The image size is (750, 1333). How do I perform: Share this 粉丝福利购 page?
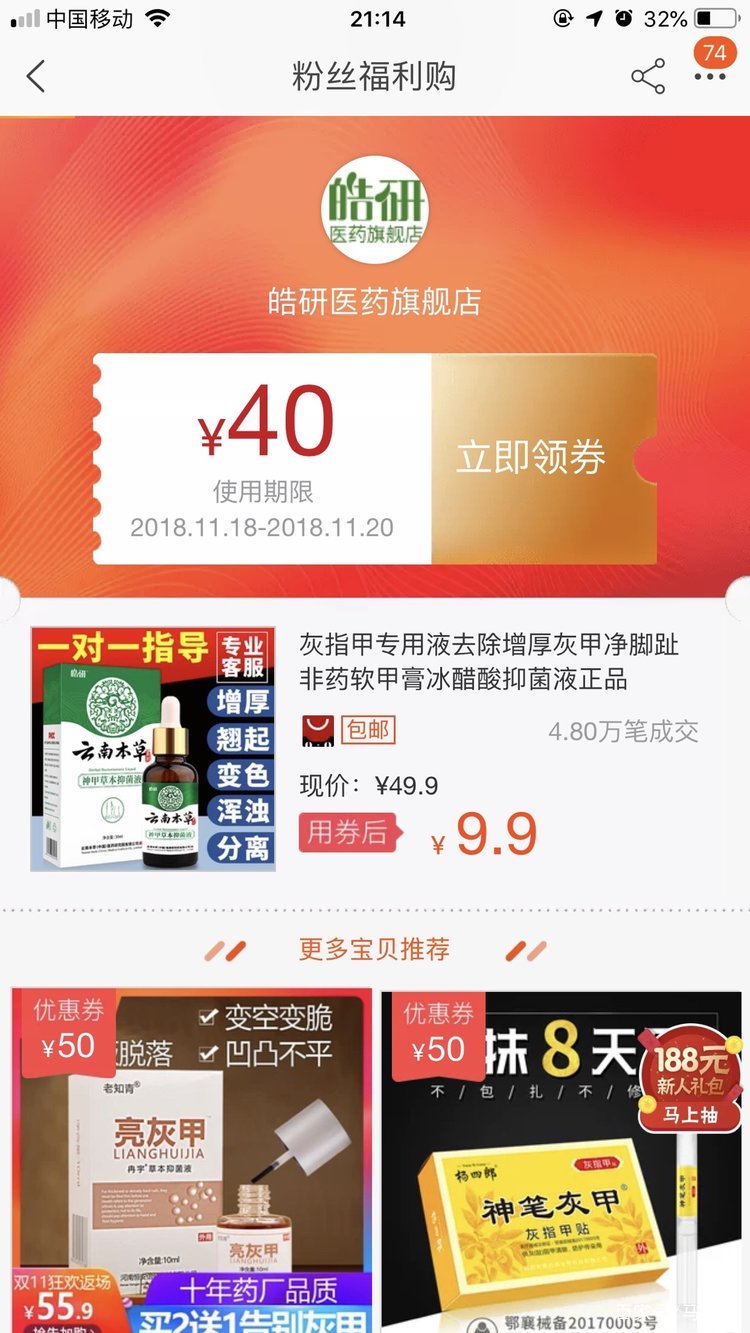click(x=648, y=77)
